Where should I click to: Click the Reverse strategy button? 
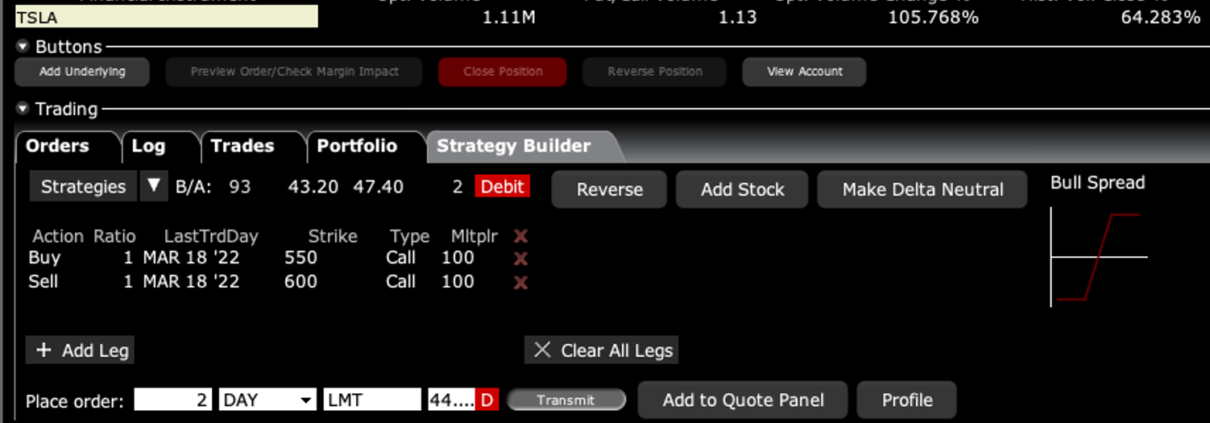[609, 189]
